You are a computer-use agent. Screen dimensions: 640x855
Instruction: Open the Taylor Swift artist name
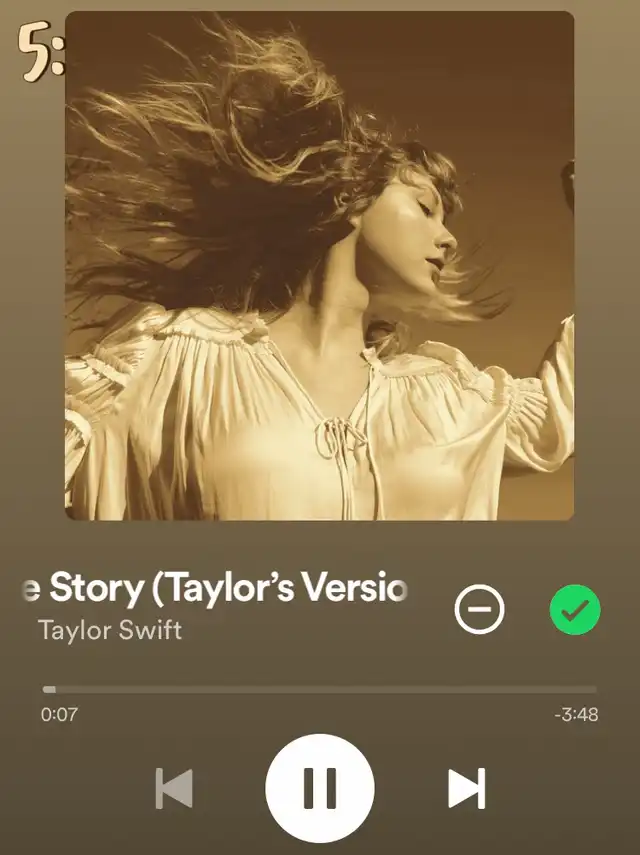tap(110, 631)
